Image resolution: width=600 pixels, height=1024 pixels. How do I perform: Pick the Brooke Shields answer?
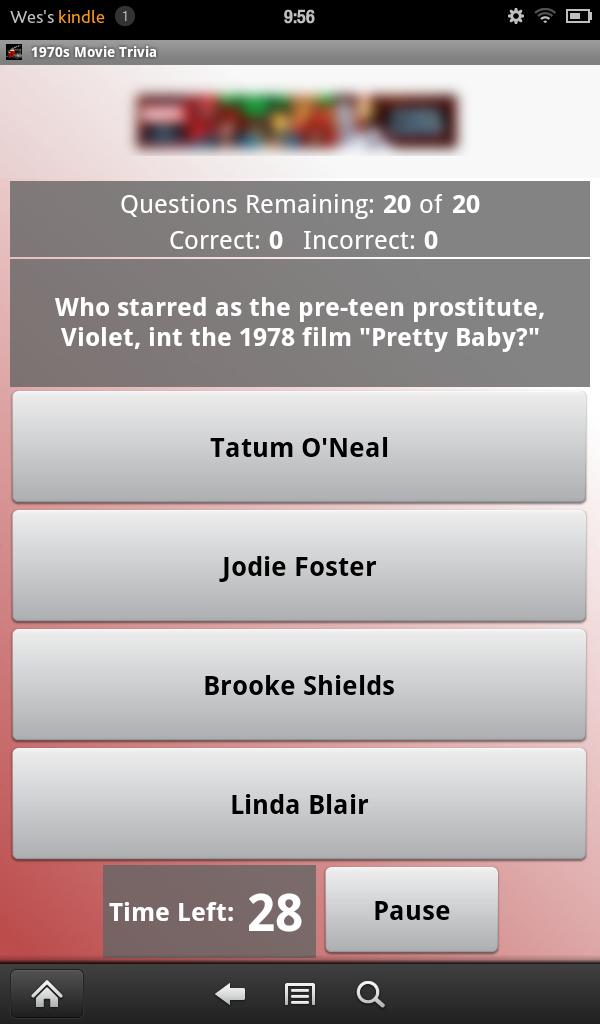(x=299, y=685)
